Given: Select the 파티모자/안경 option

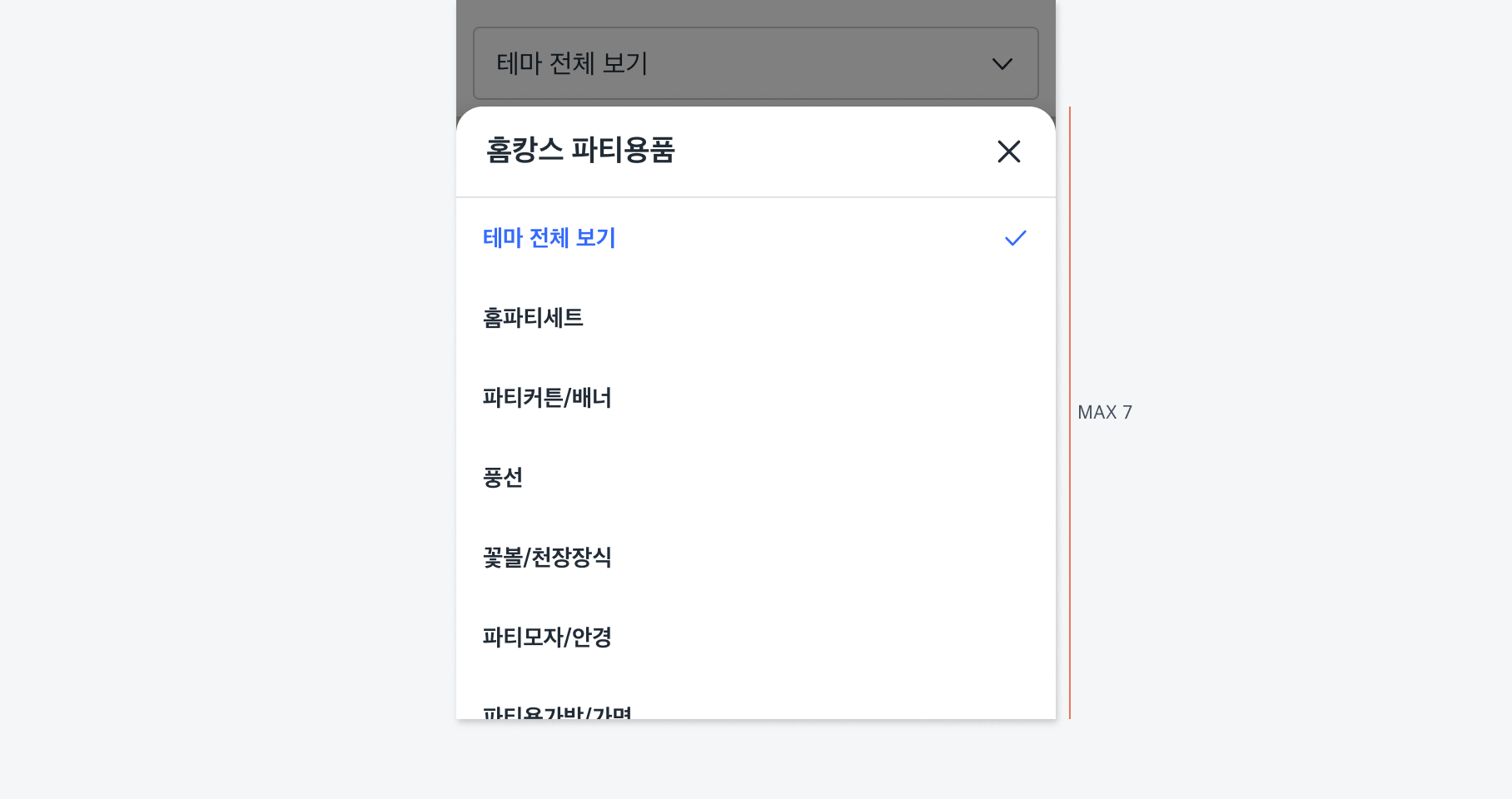Looking at the screenshot, I should click(x=547, y=638).
